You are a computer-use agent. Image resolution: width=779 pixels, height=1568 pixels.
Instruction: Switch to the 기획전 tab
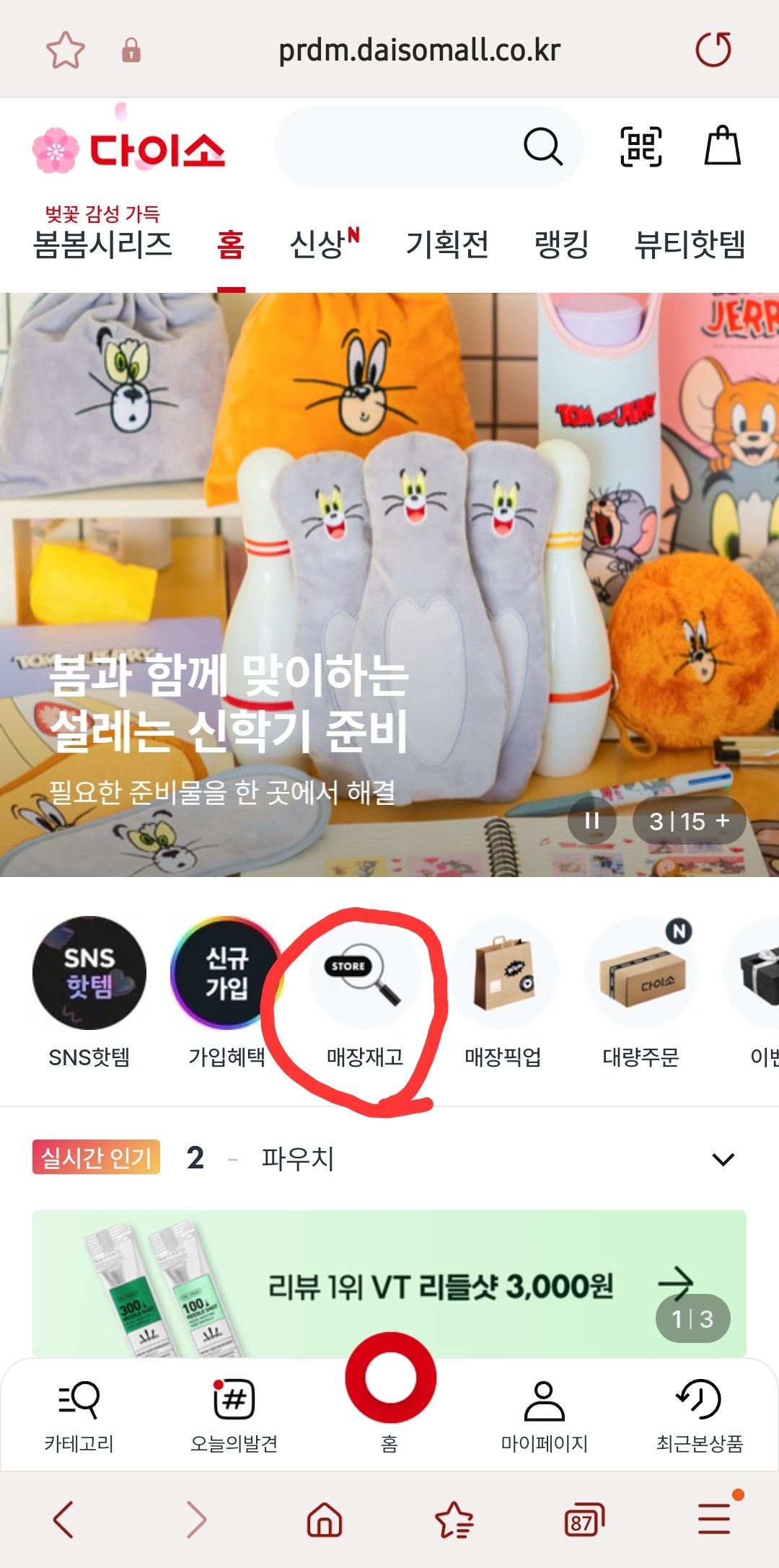click(449, 245)
